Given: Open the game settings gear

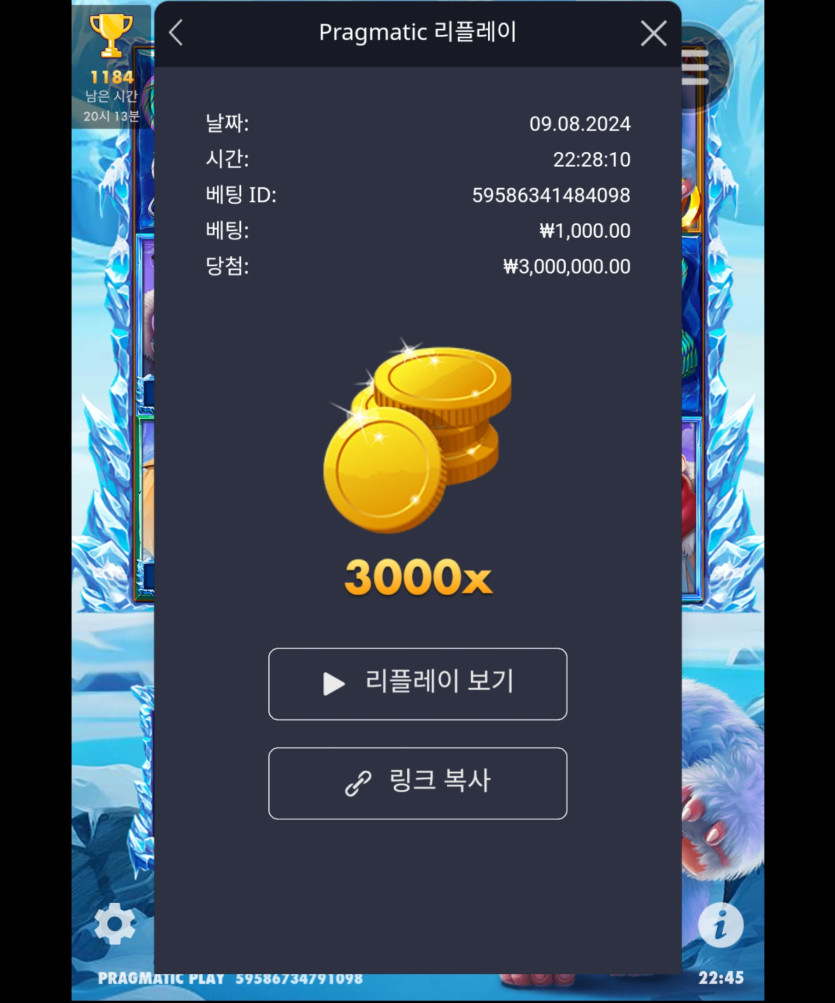Looking at the screenshot, I should click(x=115, y=924).
